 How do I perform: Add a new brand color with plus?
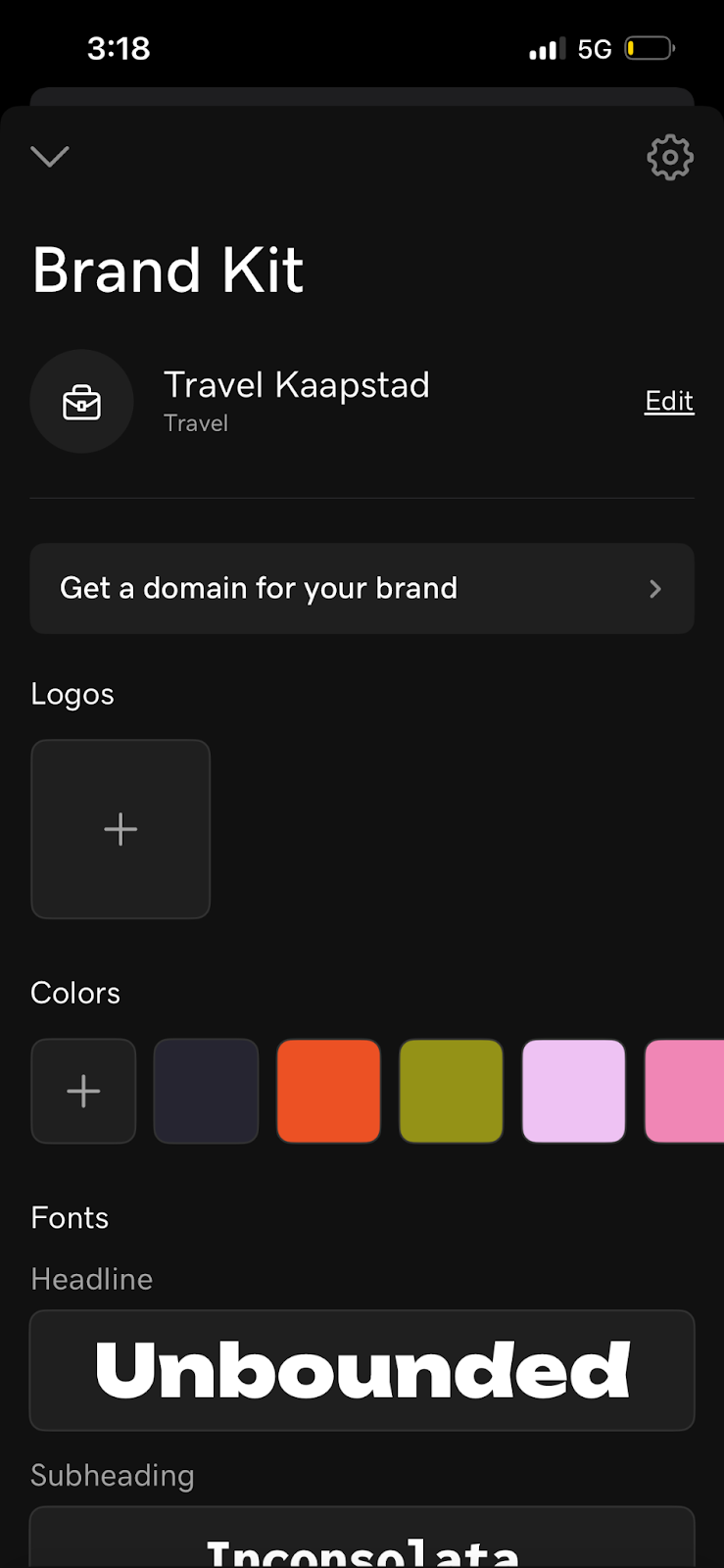tap(83, 1090)
